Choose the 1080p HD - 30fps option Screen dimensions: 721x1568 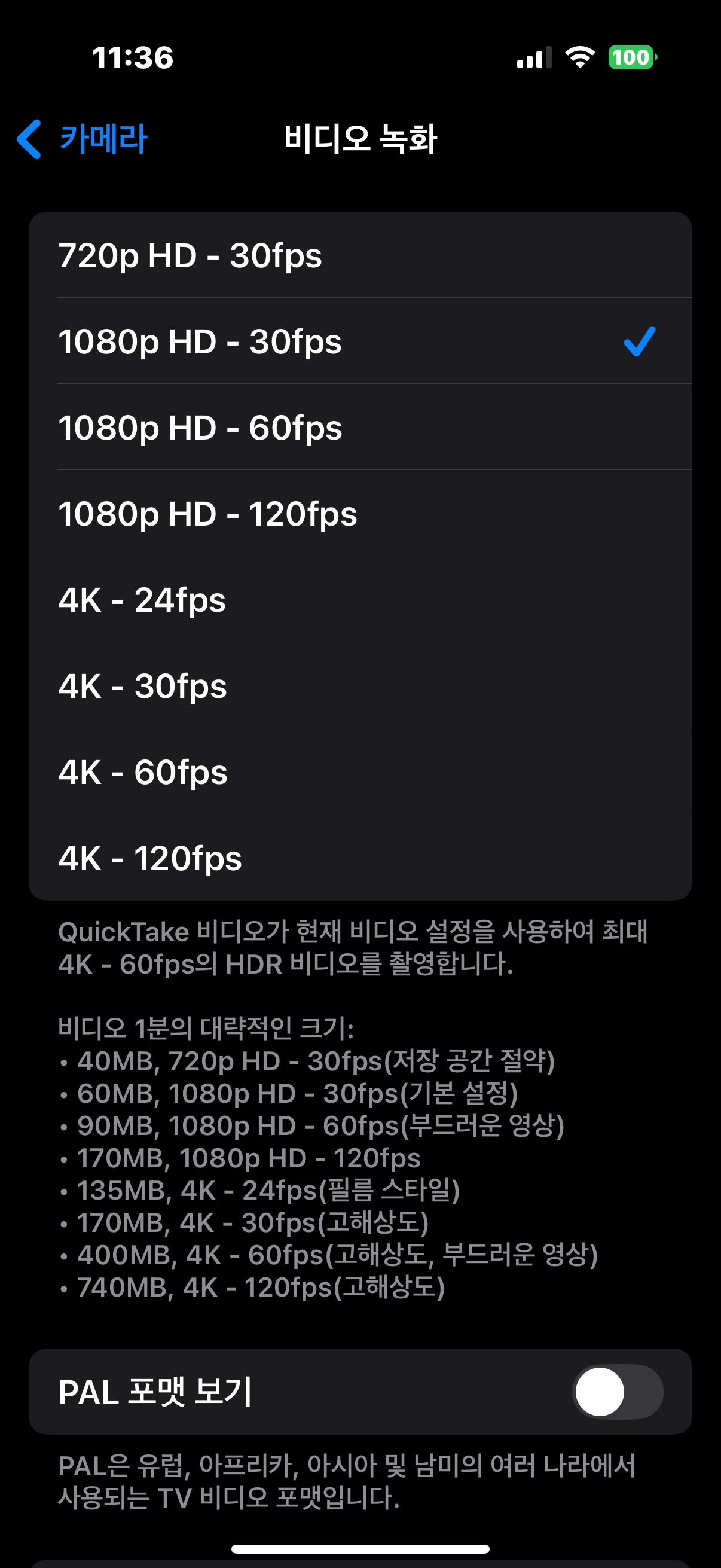click(359, 341)
